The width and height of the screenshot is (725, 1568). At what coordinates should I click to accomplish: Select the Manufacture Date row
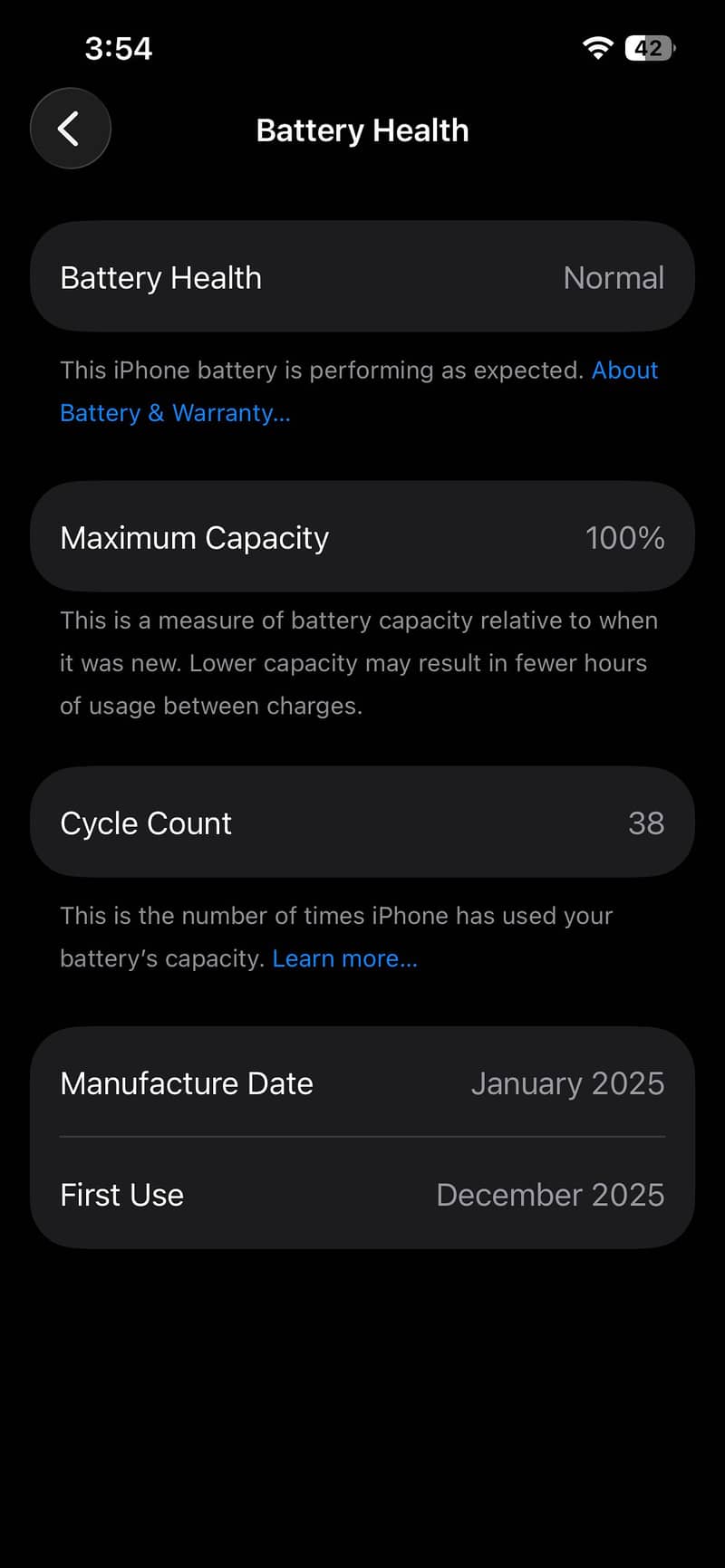tap(362, 1083)
